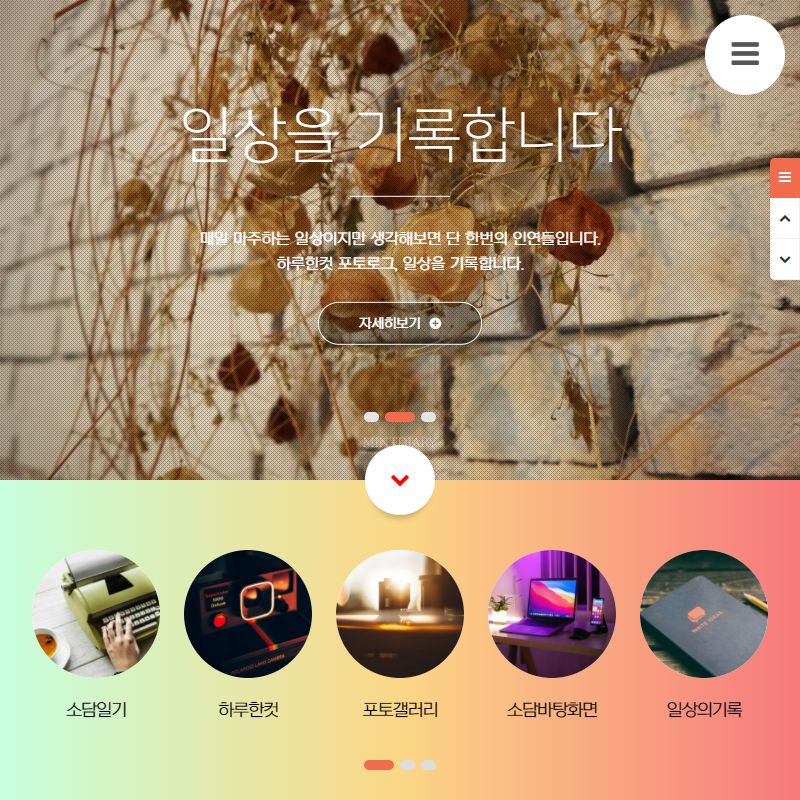Tap the side up-arrow button
The width and height of the screenshot is (800, 800).
[785, 218]
